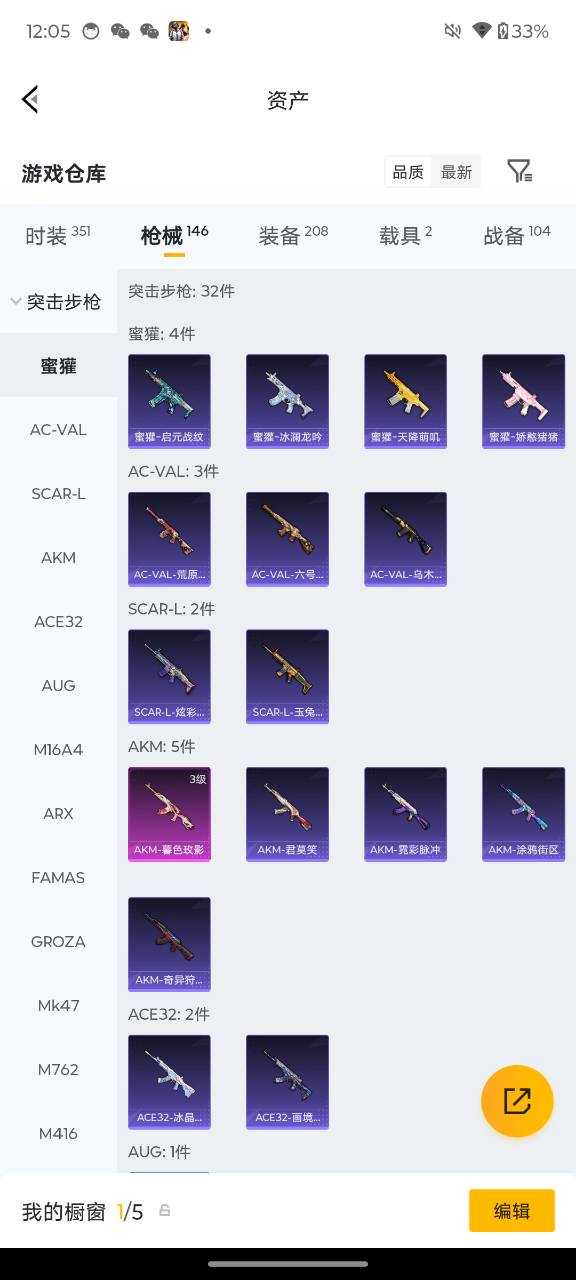
Task: Switch to the 战备 tab
Action: (517, 235)
